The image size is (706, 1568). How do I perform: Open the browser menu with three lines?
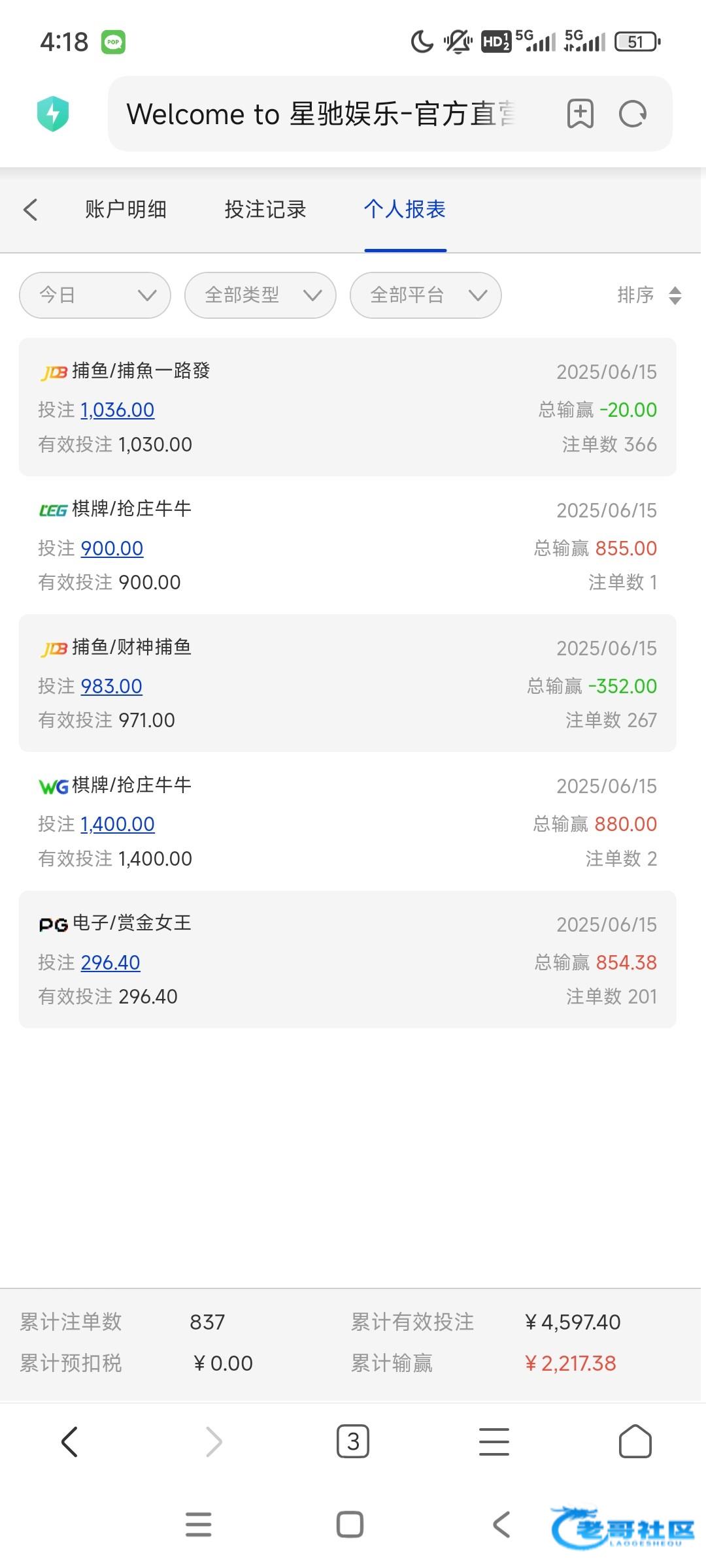coord(494,1441)
